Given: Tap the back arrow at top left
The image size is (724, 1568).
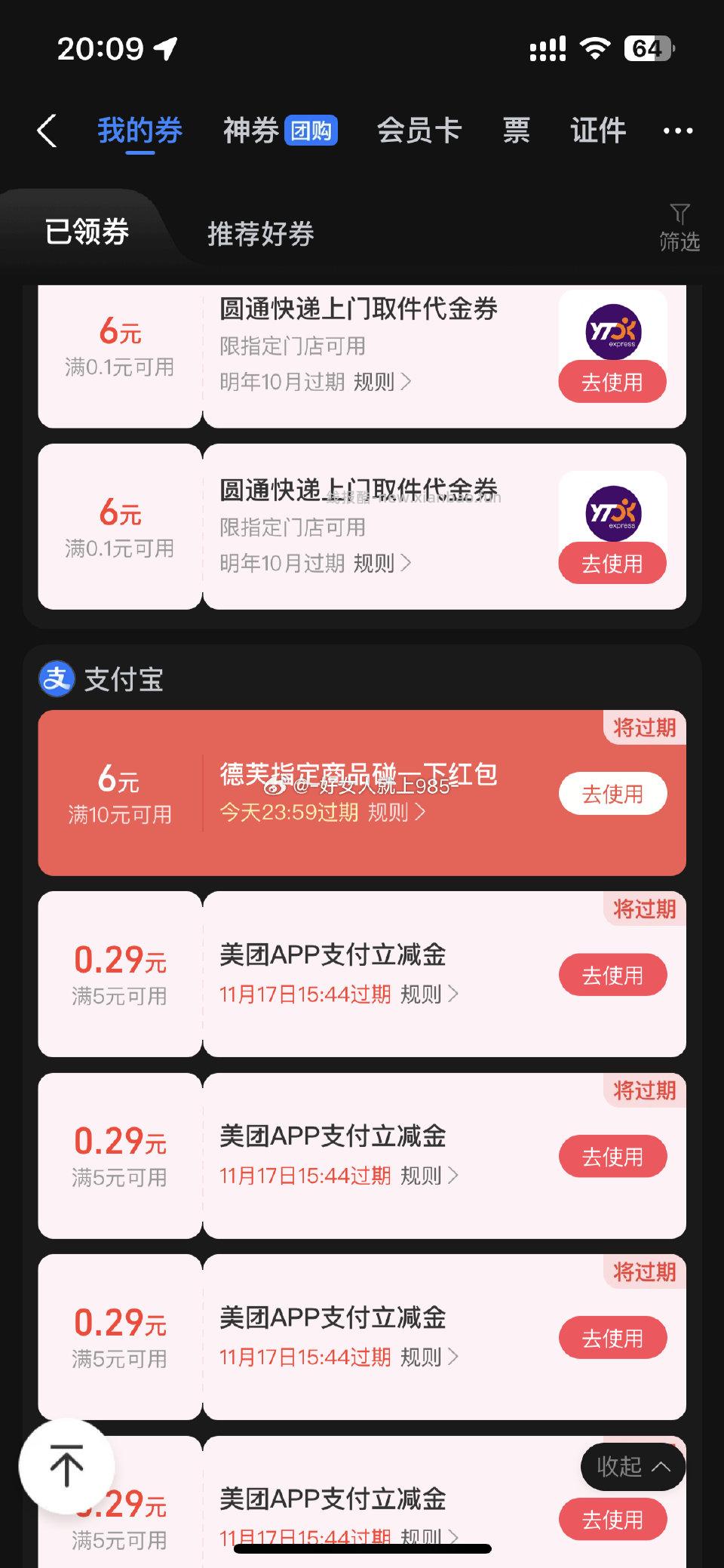Looking at the screenshot, I should point(47,130).
